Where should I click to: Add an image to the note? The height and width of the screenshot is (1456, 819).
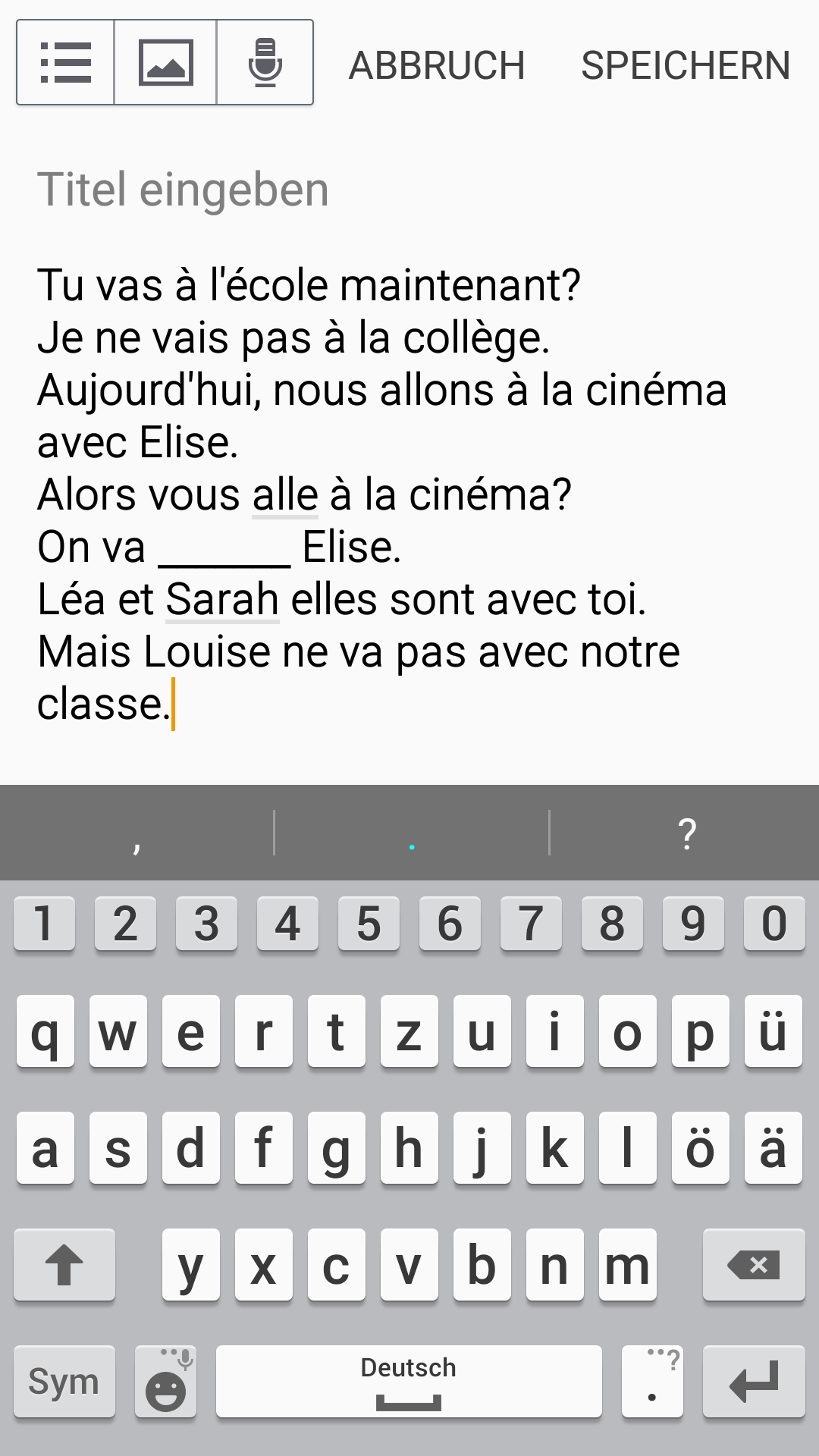tap(165, 62)
